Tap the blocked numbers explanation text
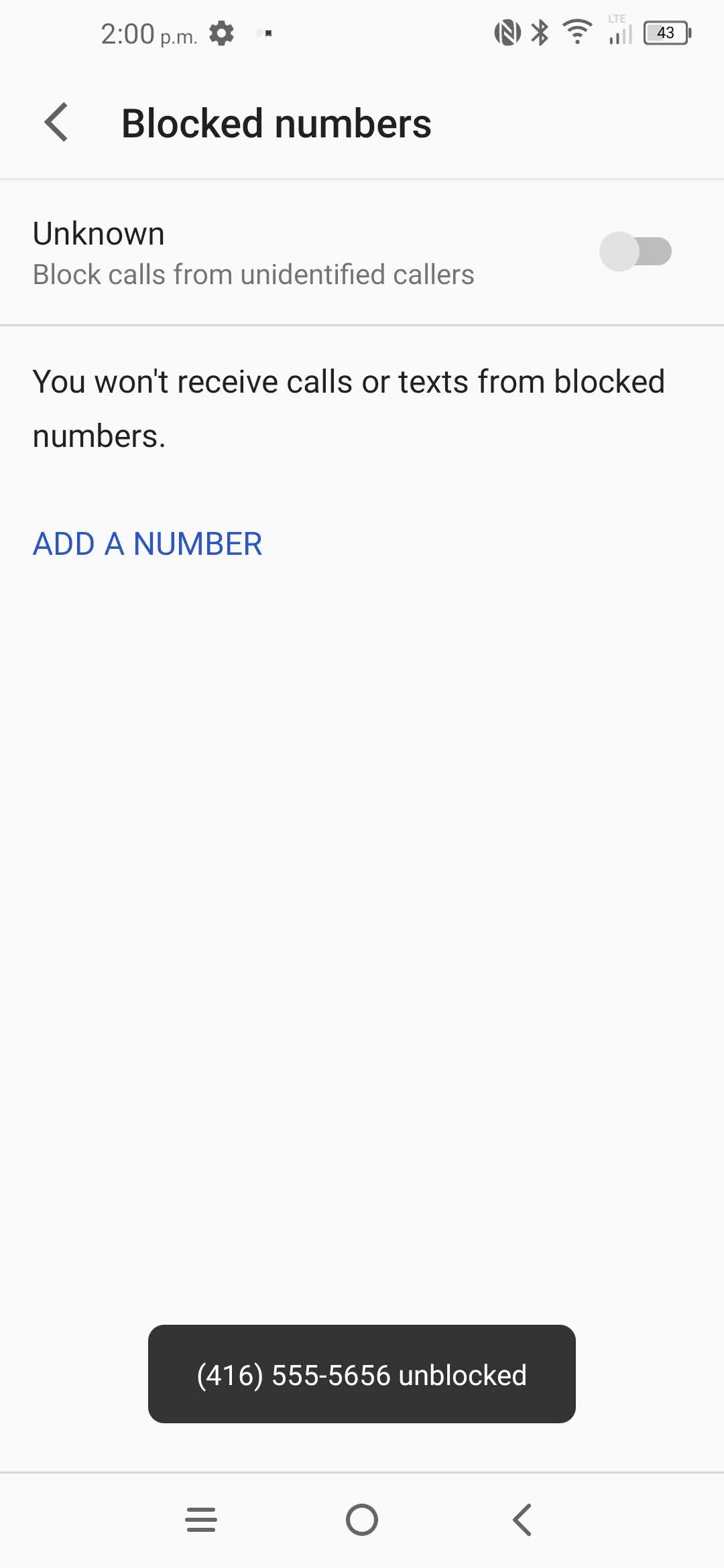This screenshot has height=1568, width=724. pyautogui.click(x=349, y=407)
